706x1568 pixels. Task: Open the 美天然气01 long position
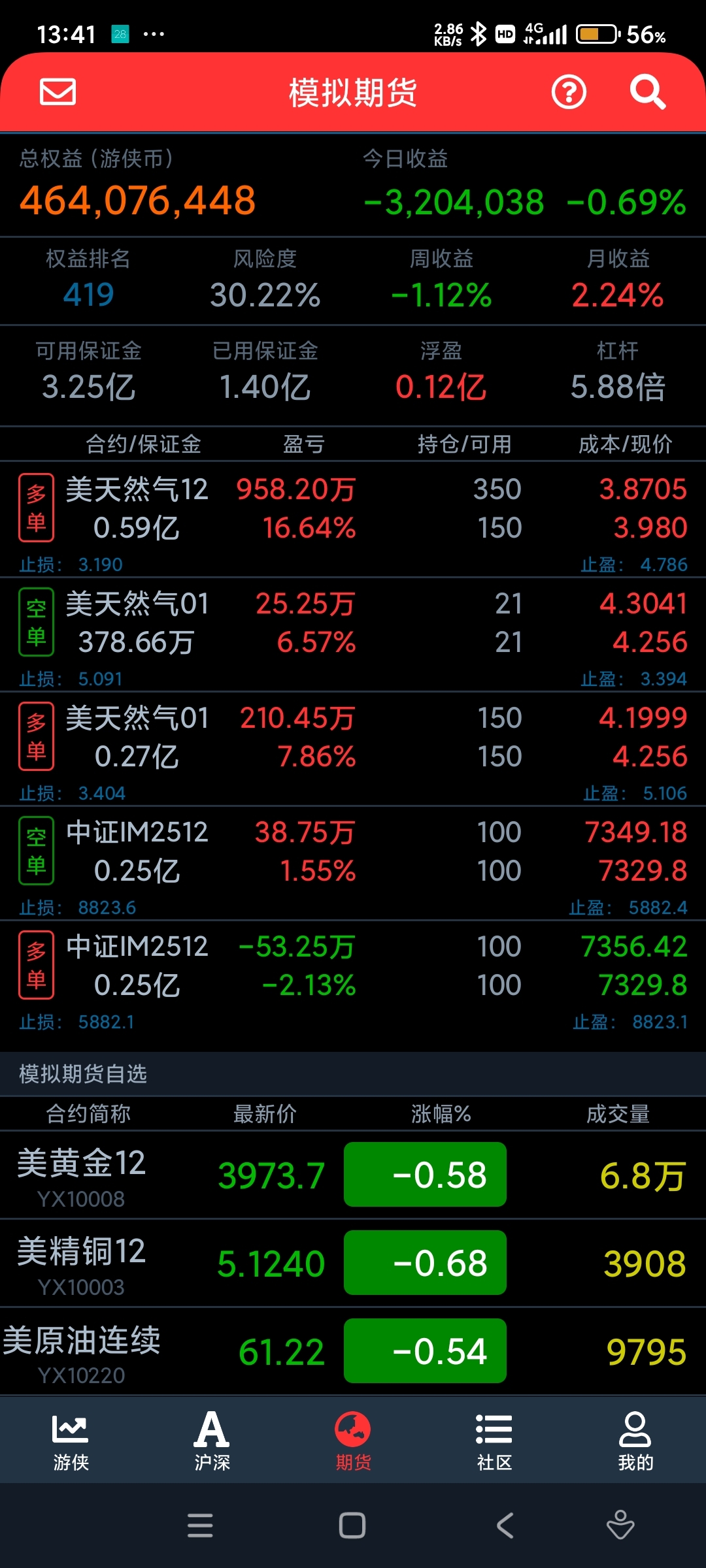click(x=353, y=738)
